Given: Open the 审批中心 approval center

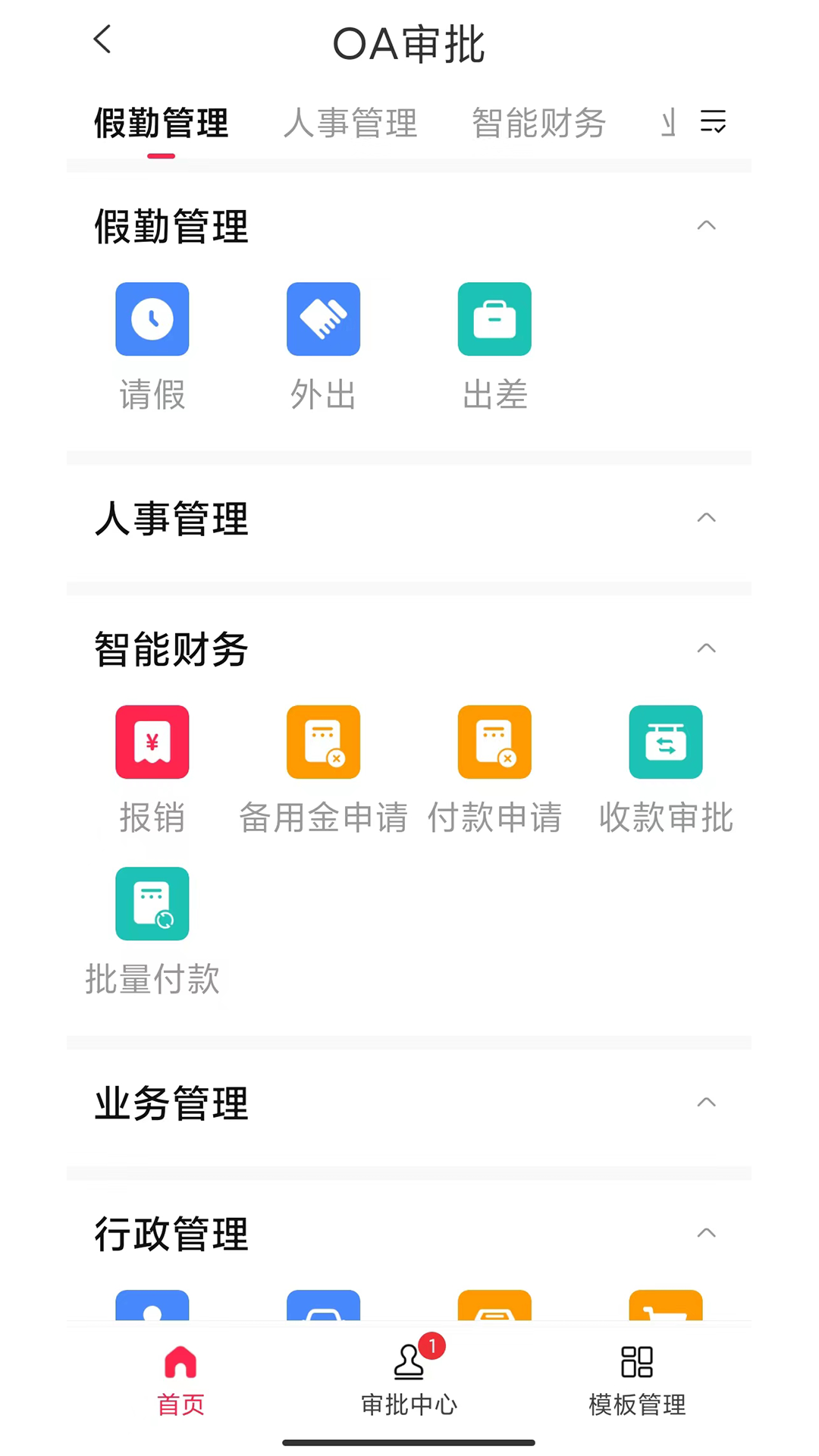Looking at the screenshot, I should [409, 1380].
